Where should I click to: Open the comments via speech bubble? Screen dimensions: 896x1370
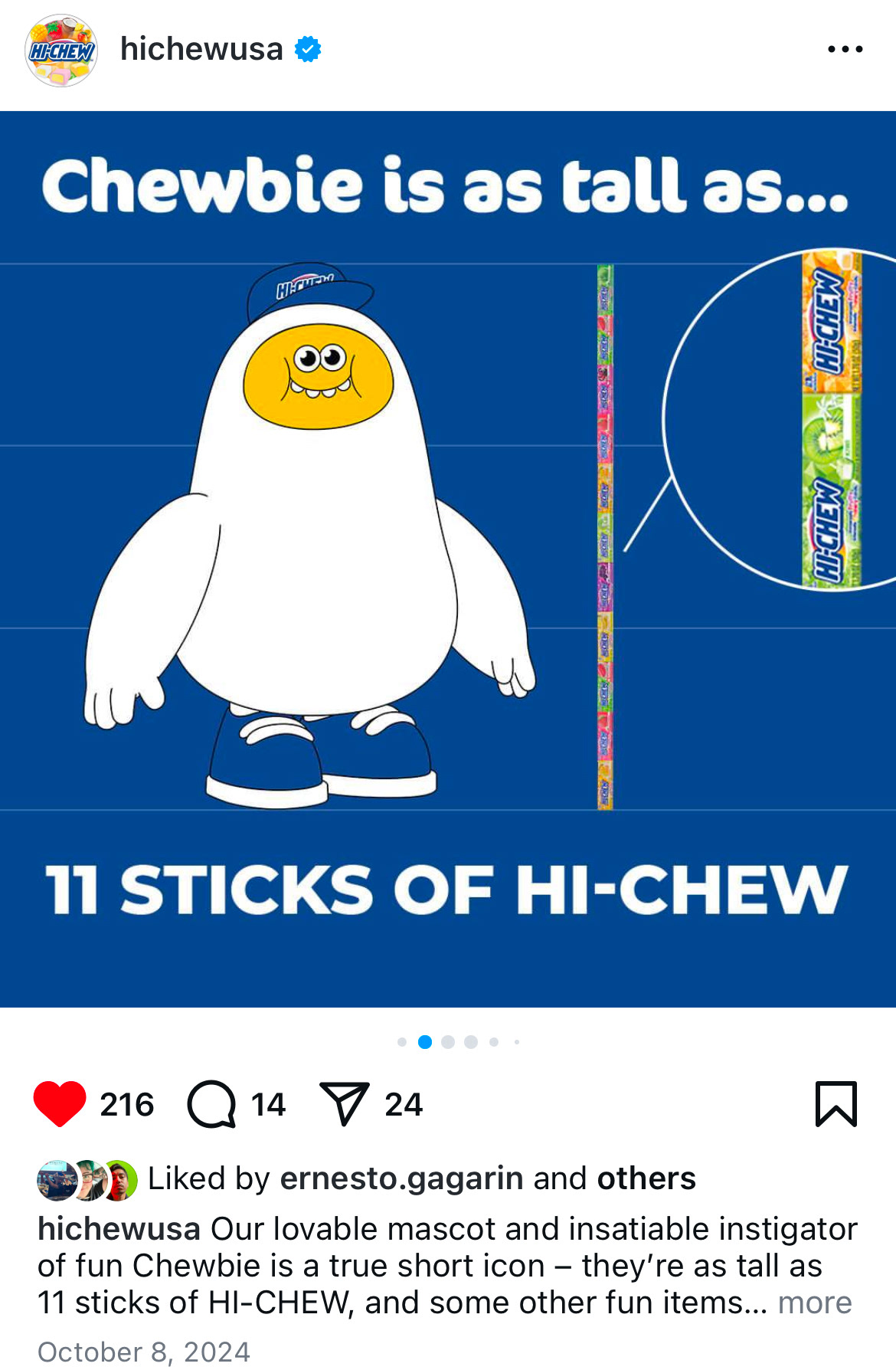point(211,1104)
